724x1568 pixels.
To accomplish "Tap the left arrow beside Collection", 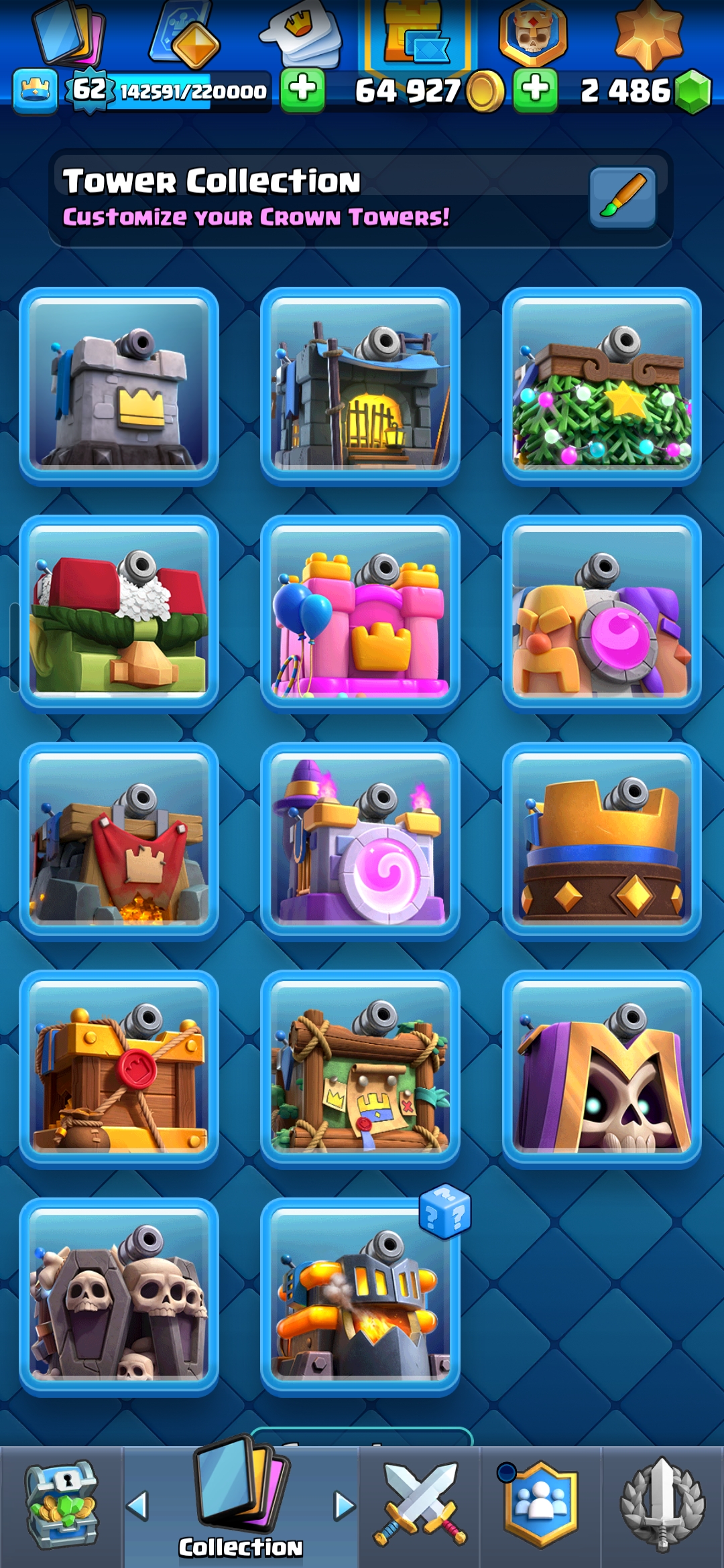I will click(137, 1506).
